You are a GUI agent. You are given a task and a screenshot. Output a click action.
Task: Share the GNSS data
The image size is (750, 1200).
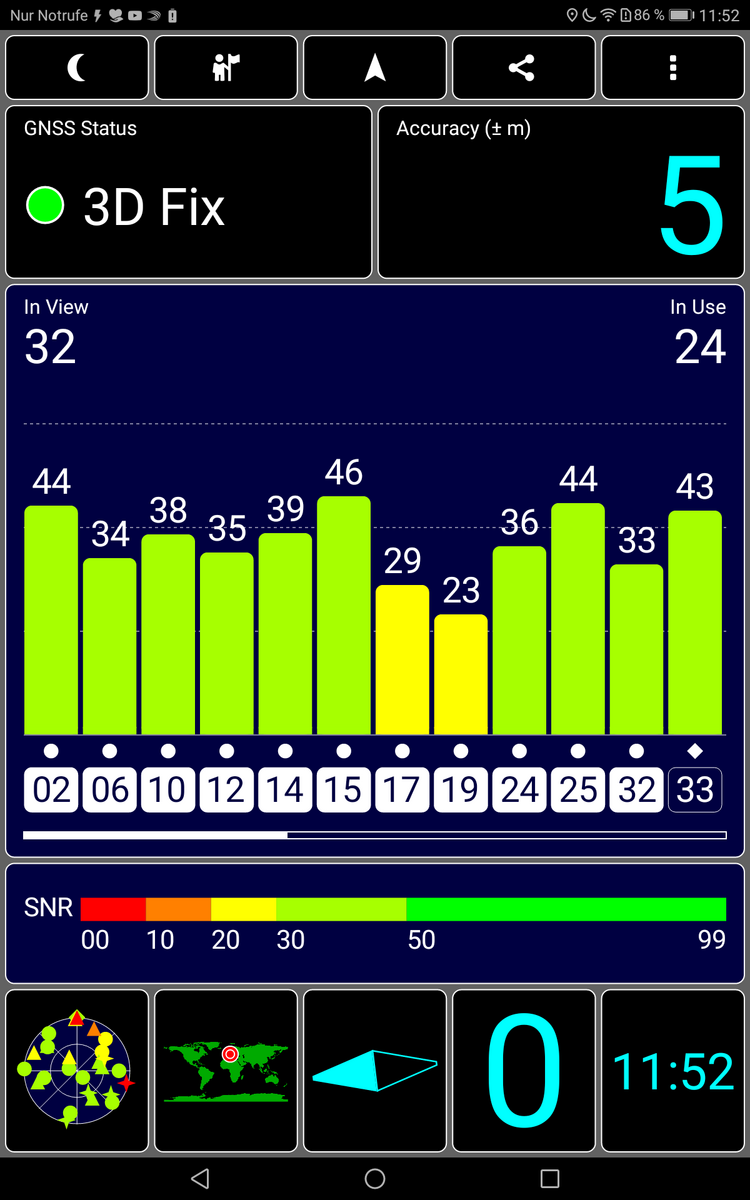pyautogui.click(x=522, y=68)
